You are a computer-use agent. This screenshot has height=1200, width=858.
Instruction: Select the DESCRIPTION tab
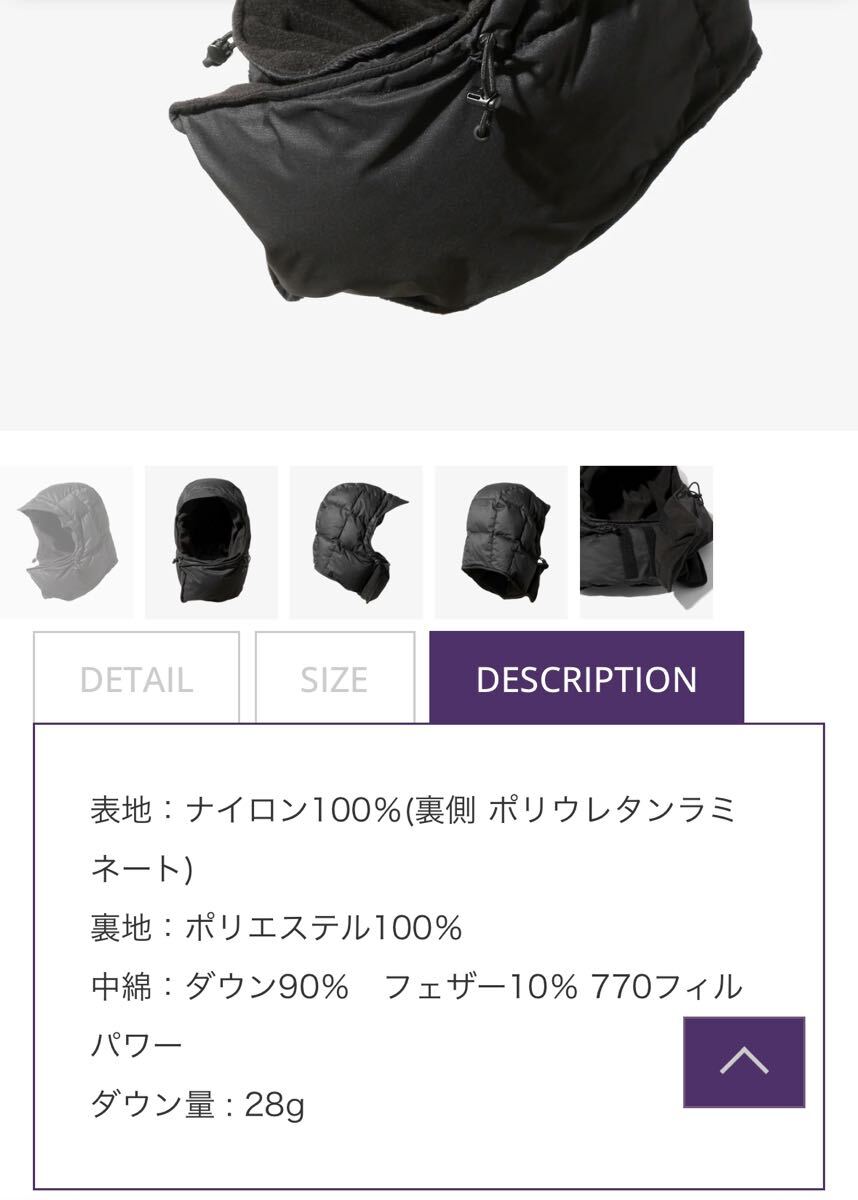click(586, 679)
